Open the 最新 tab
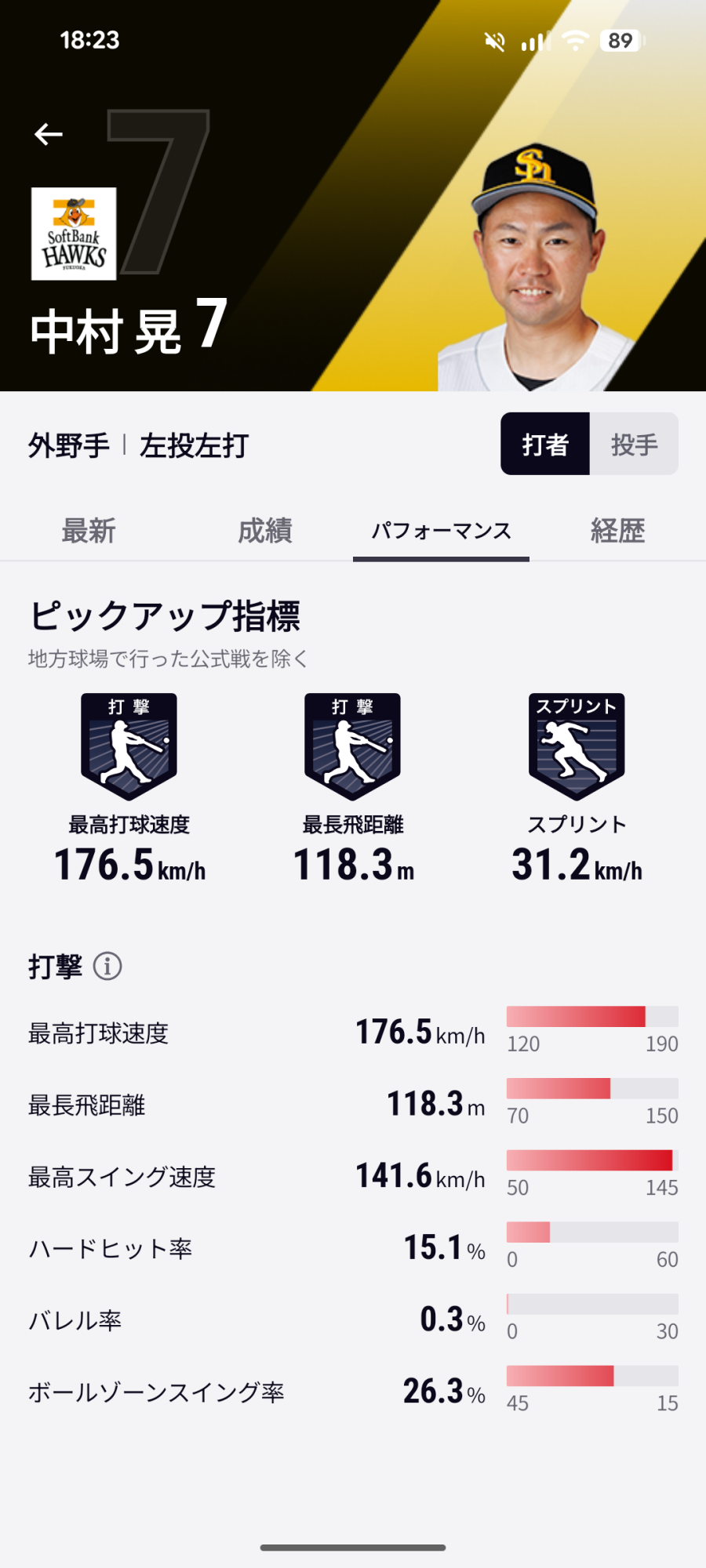The image size is (706, 1568). [x=89, y=531]
